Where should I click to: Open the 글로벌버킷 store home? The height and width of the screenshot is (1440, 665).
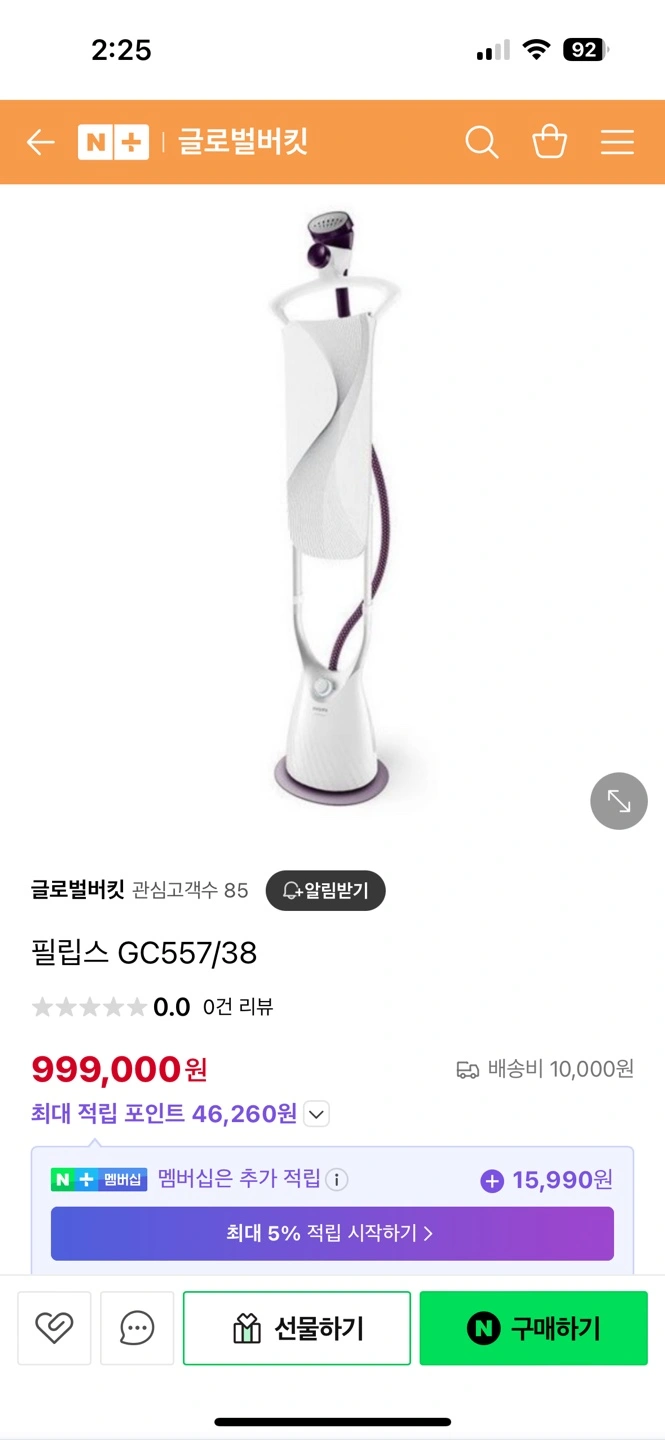click(x=243, y=142)
